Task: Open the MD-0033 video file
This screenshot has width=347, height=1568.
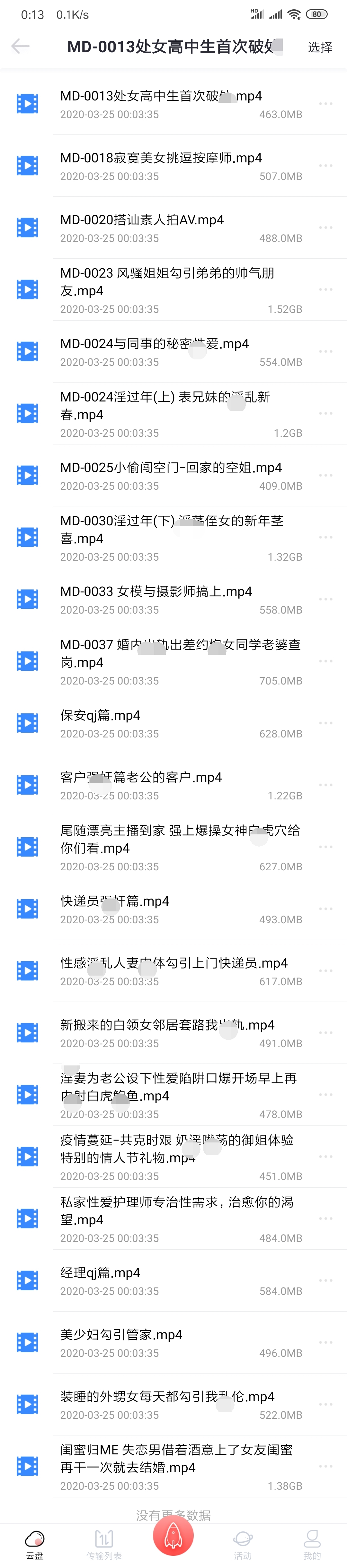Action: point(156,592)
